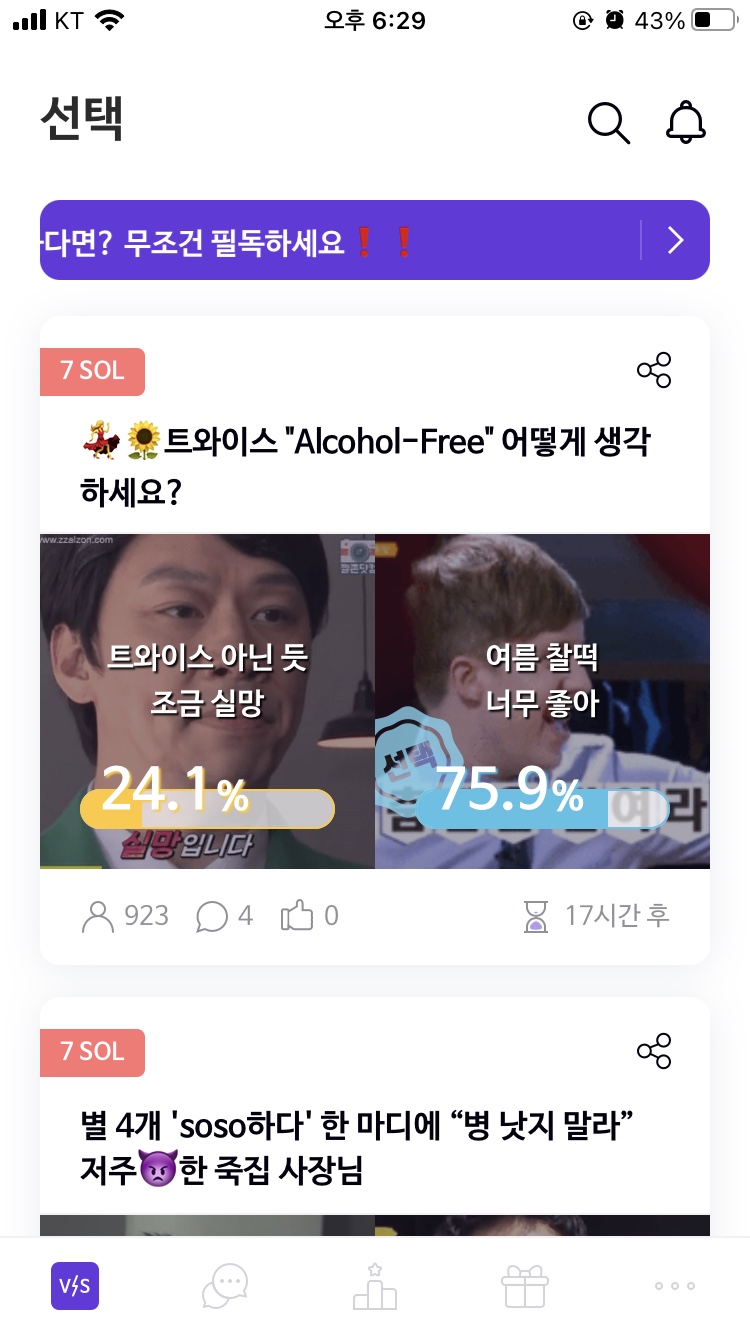Screen dimensions: 750x1334
Task: Switch to the ranking podium tab
Action: 375,1286
